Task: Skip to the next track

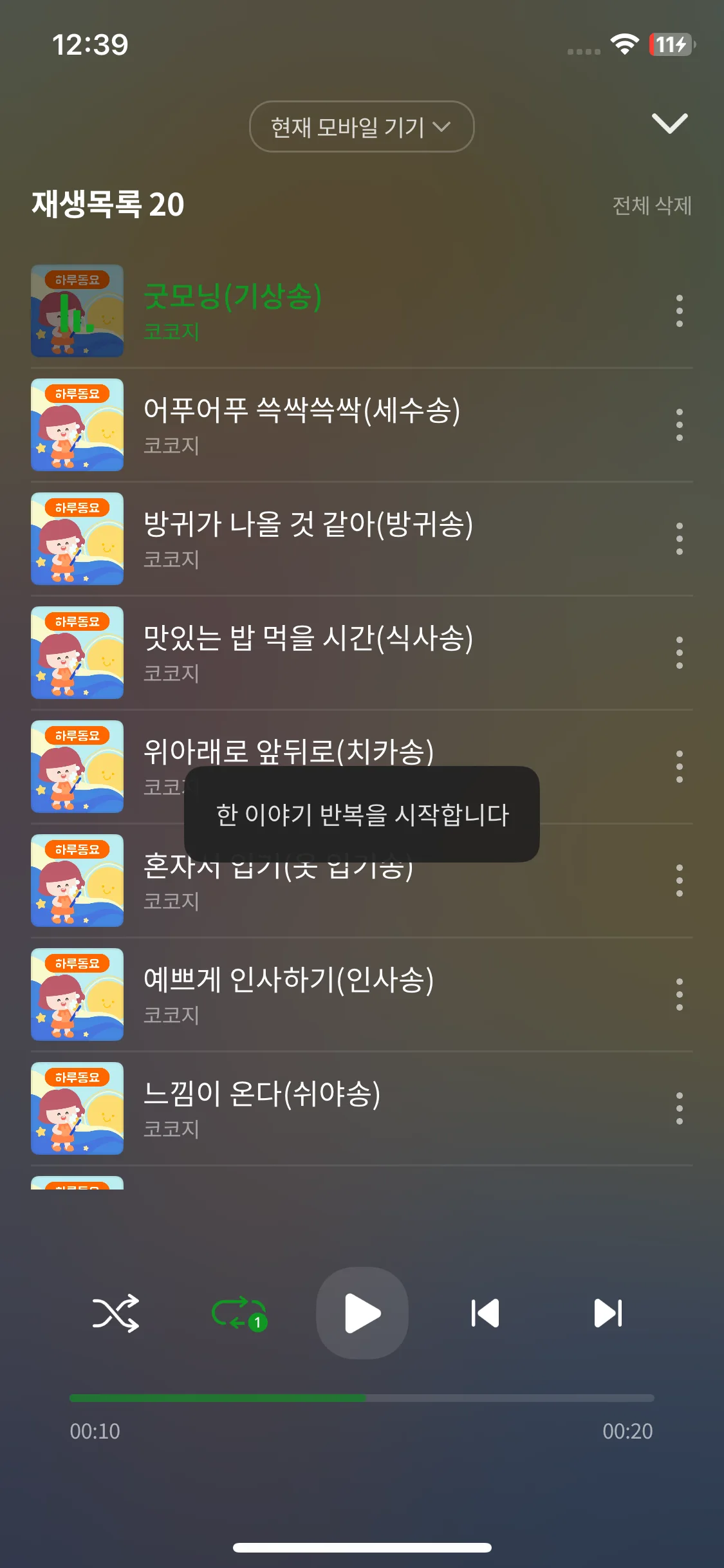Action: [x=608, y=1313]
